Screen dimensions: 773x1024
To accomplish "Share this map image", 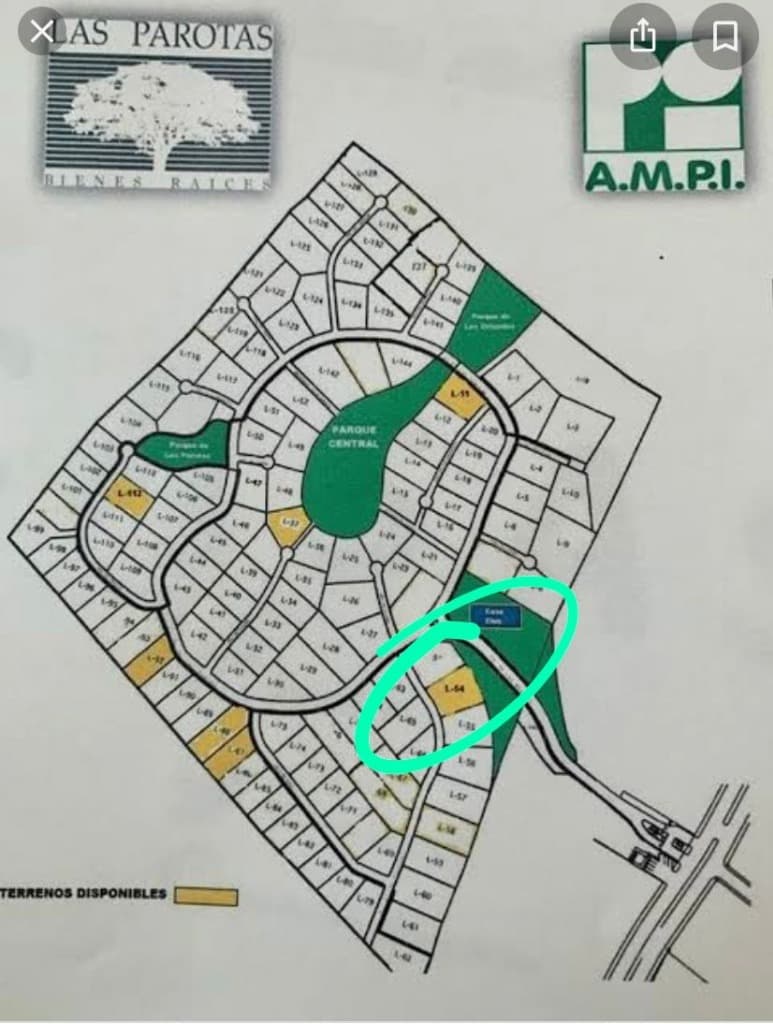I will pos(643,37).
